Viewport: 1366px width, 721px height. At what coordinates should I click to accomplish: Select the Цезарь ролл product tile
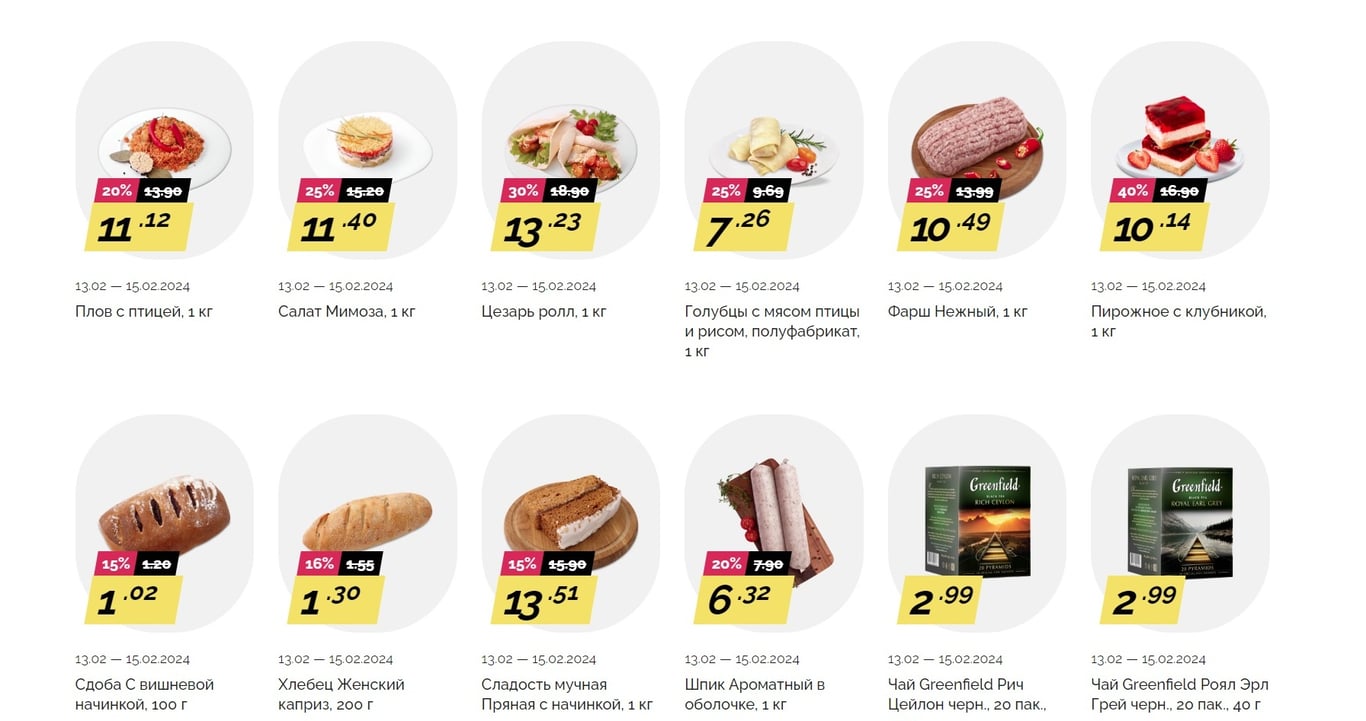point(570,150)
